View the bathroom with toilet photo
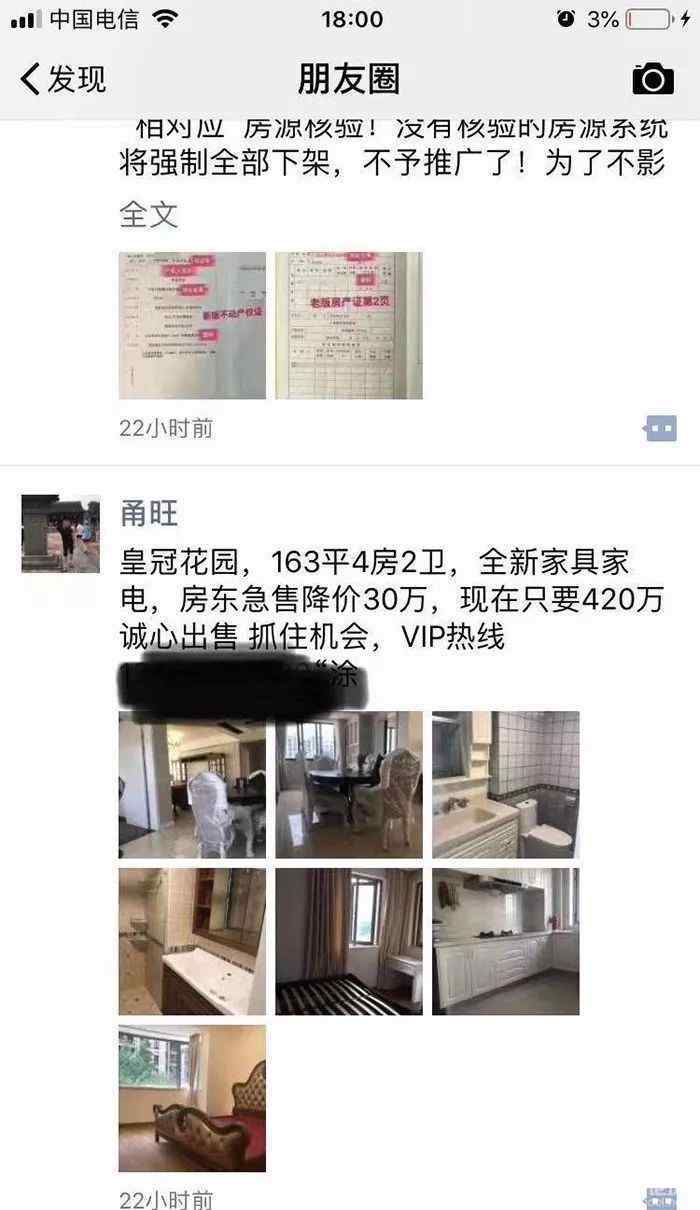700x1210 pixels. (x=506, y=784)
